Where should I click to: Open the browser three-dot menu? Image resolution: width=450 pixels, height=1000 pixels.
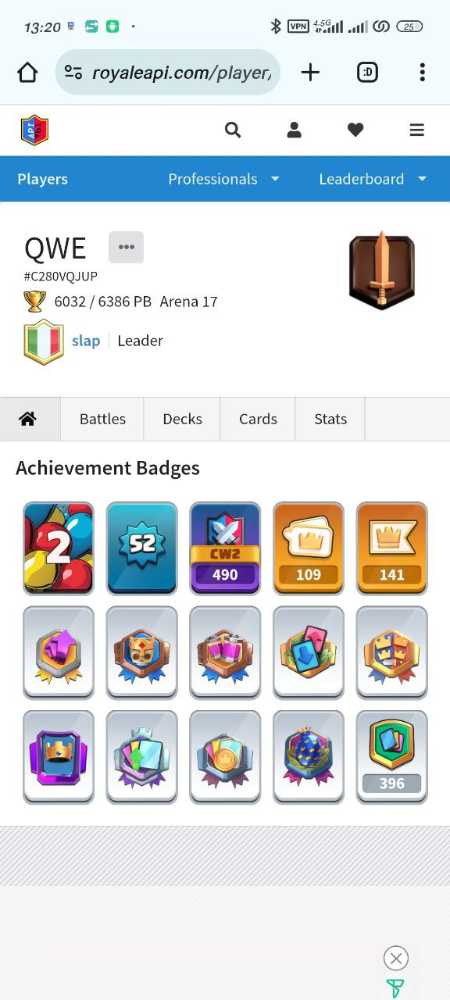click(422, 73)
